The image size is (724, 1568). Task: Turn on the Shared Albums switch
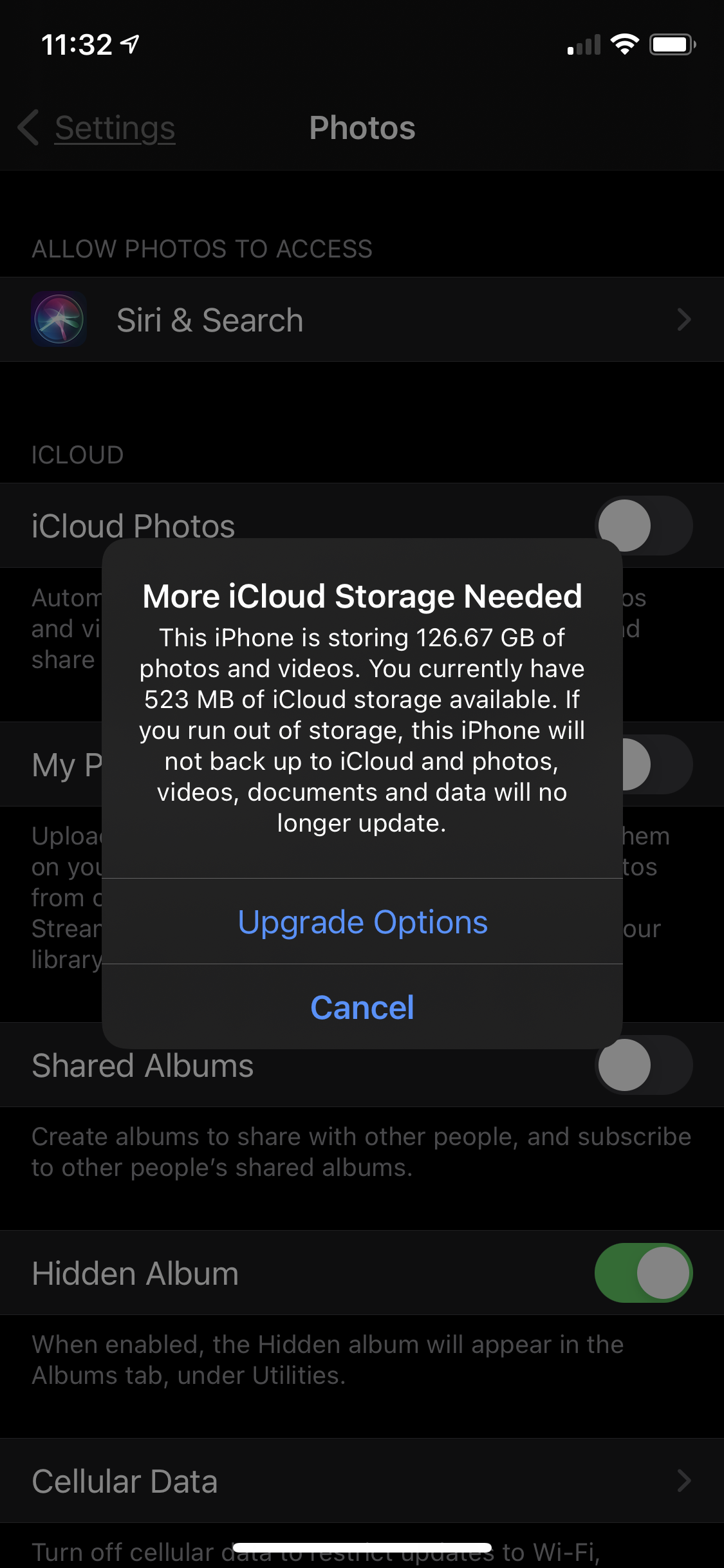point(642,1065)
